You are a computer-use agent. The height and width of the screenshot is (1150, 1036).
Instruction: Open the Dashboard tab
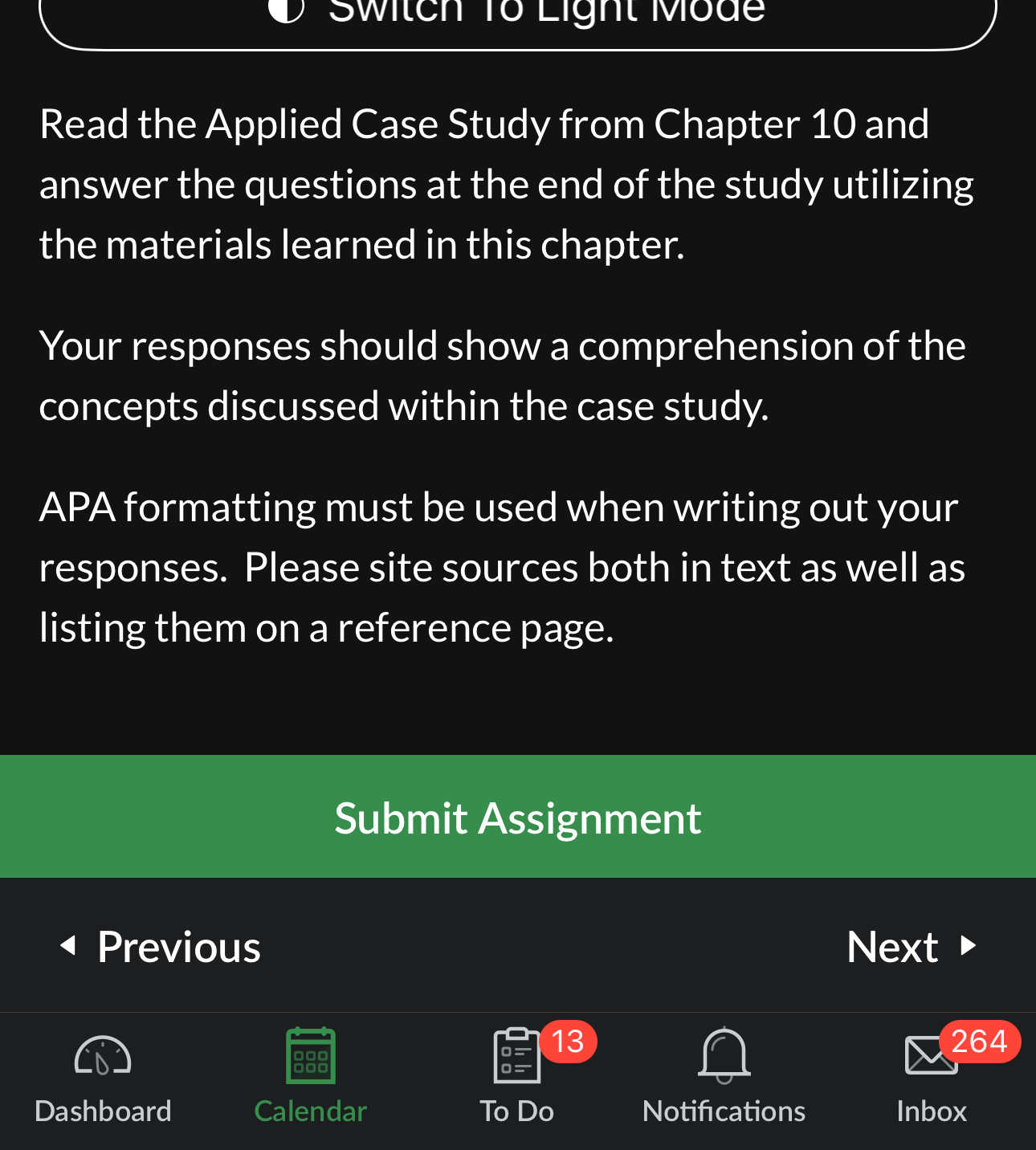point(103,1078)
